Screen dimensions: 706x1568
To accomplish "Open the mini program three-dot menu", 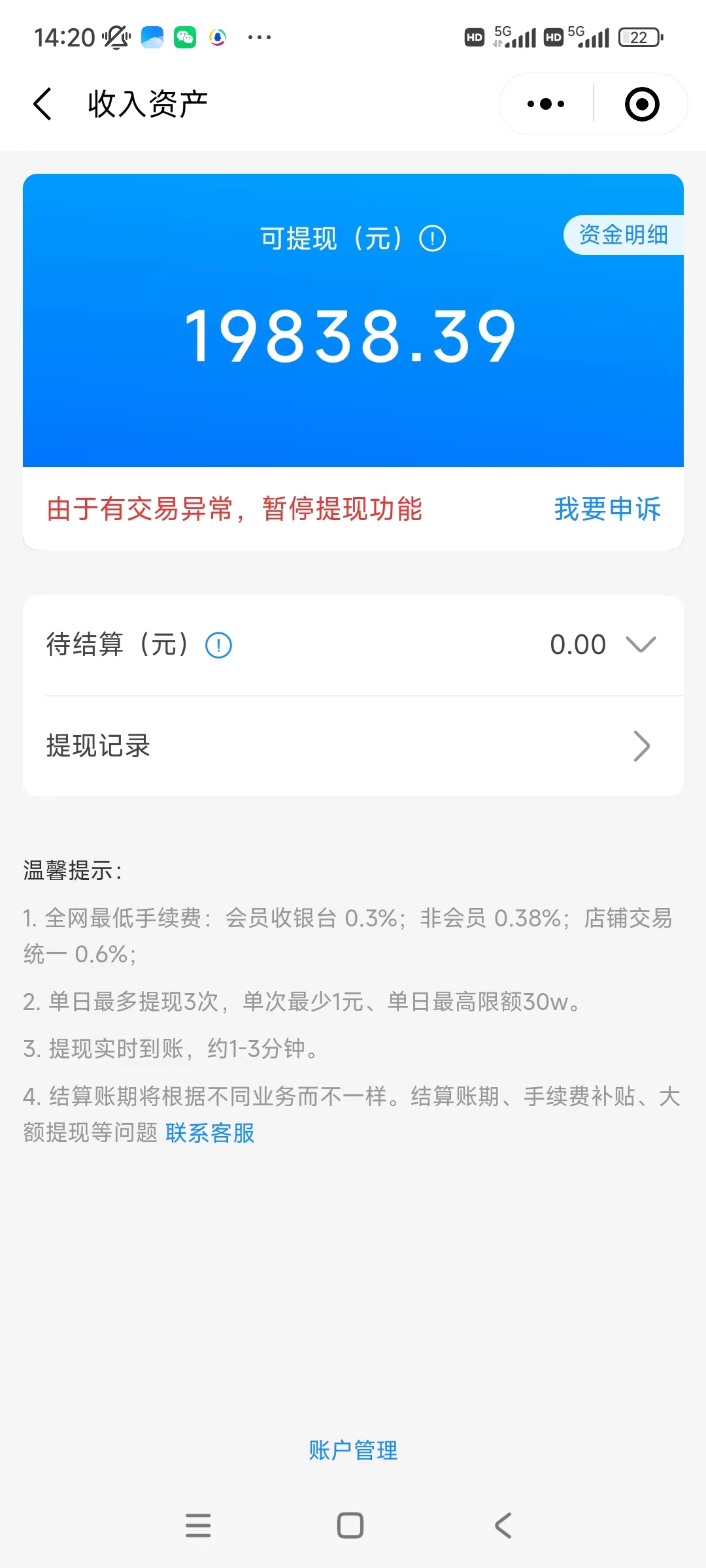I will [546, 104].
